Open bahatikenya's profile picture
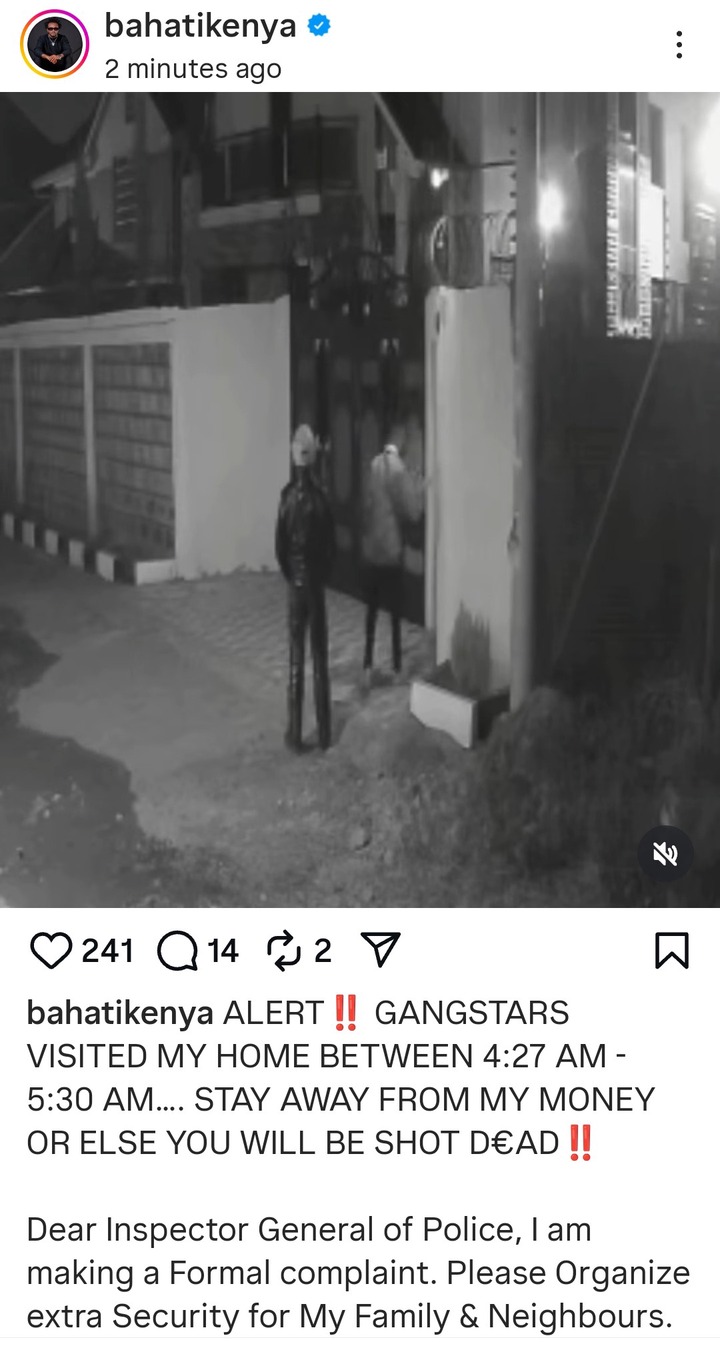The height and width of the screenshot is (1348, 720). (x=56, y=46)
